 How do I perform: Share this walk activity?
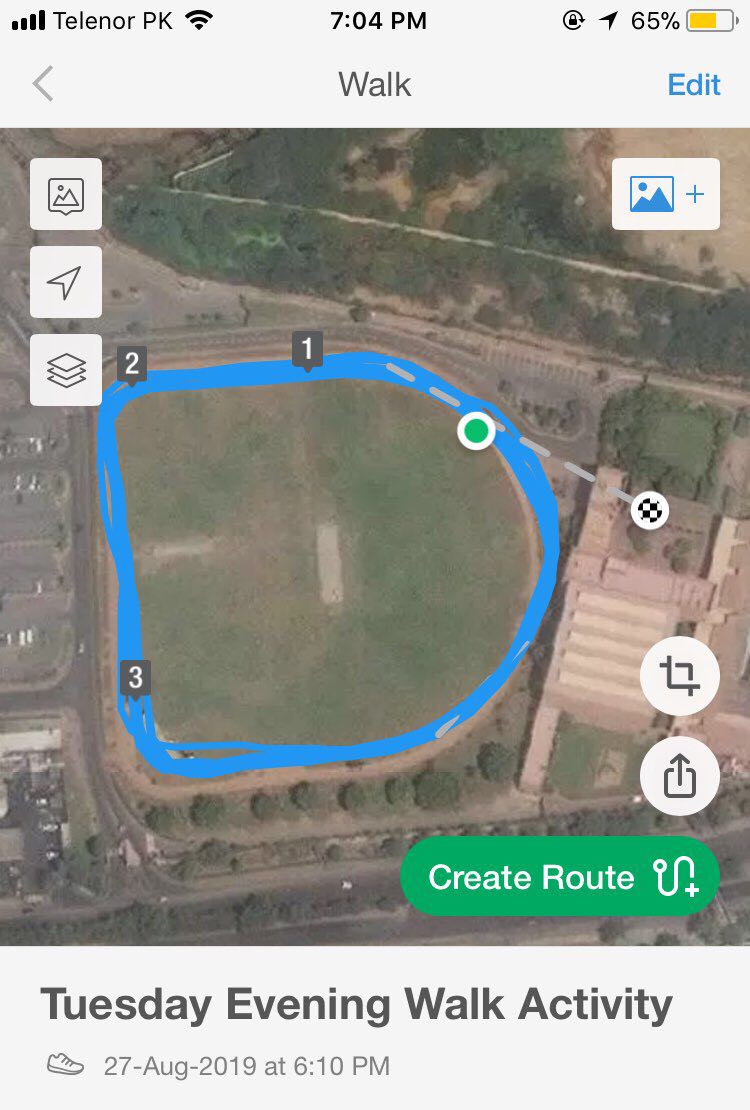point(679,775)
